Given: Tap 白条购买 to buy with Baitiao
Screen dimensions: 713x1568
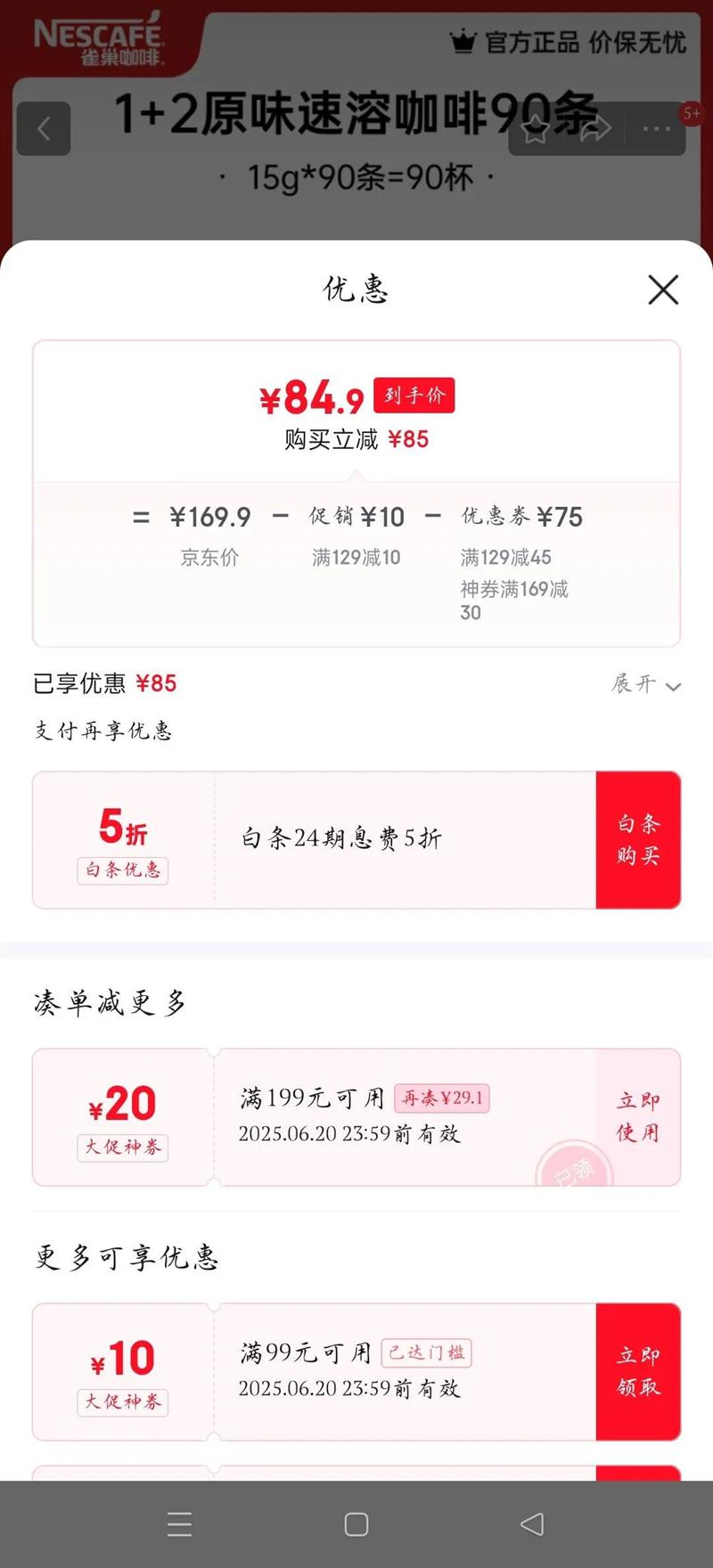Looking at the screenshot, I should [638, 840].
